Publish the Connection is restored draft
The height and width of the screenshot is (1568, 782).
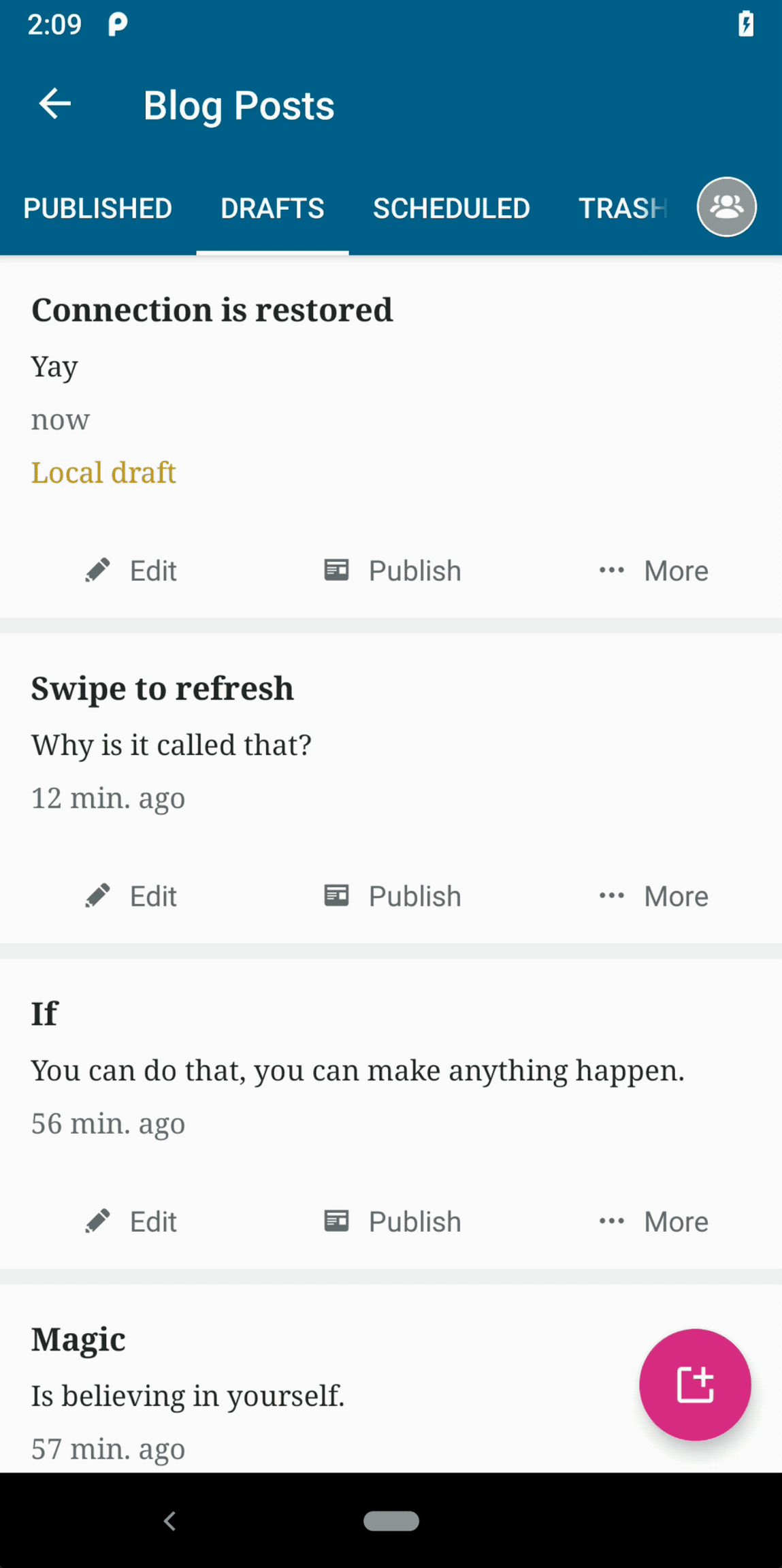[x=393, y=571]
